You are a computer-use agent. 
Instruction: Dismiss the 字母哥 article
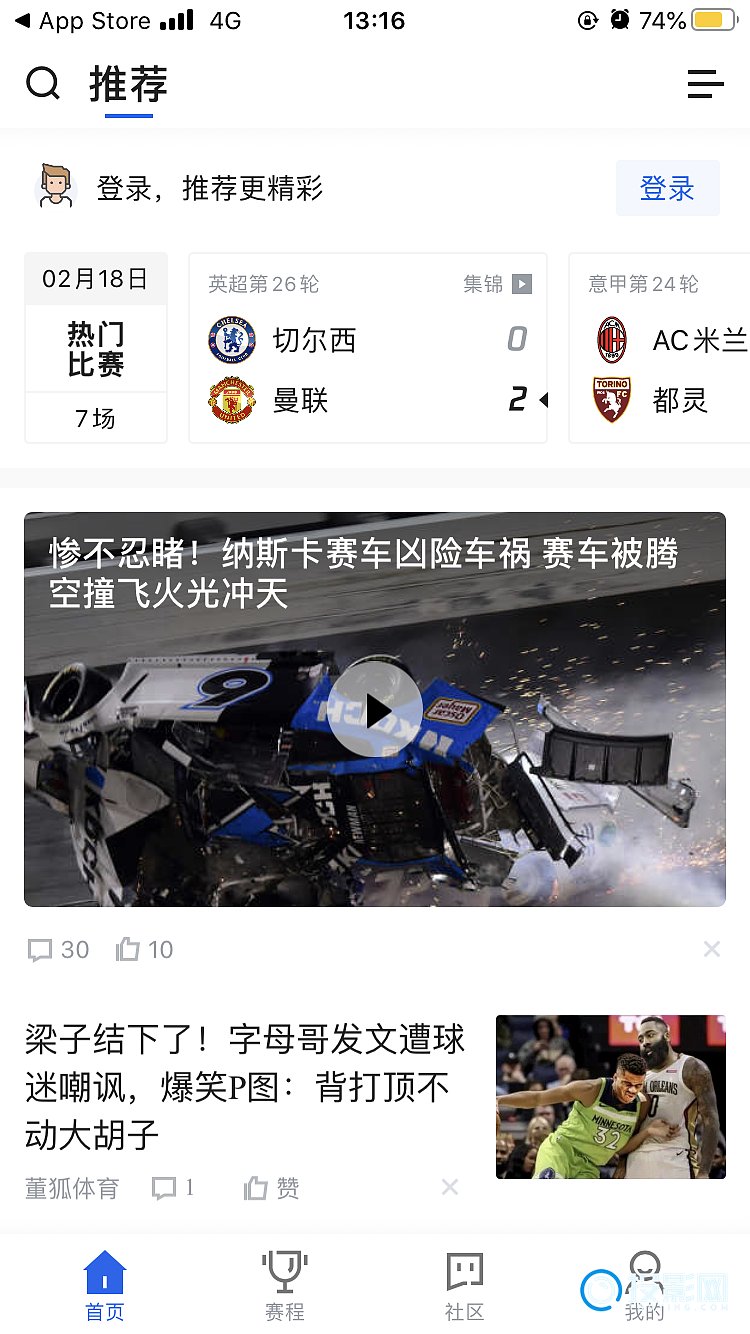point(450,1187)
